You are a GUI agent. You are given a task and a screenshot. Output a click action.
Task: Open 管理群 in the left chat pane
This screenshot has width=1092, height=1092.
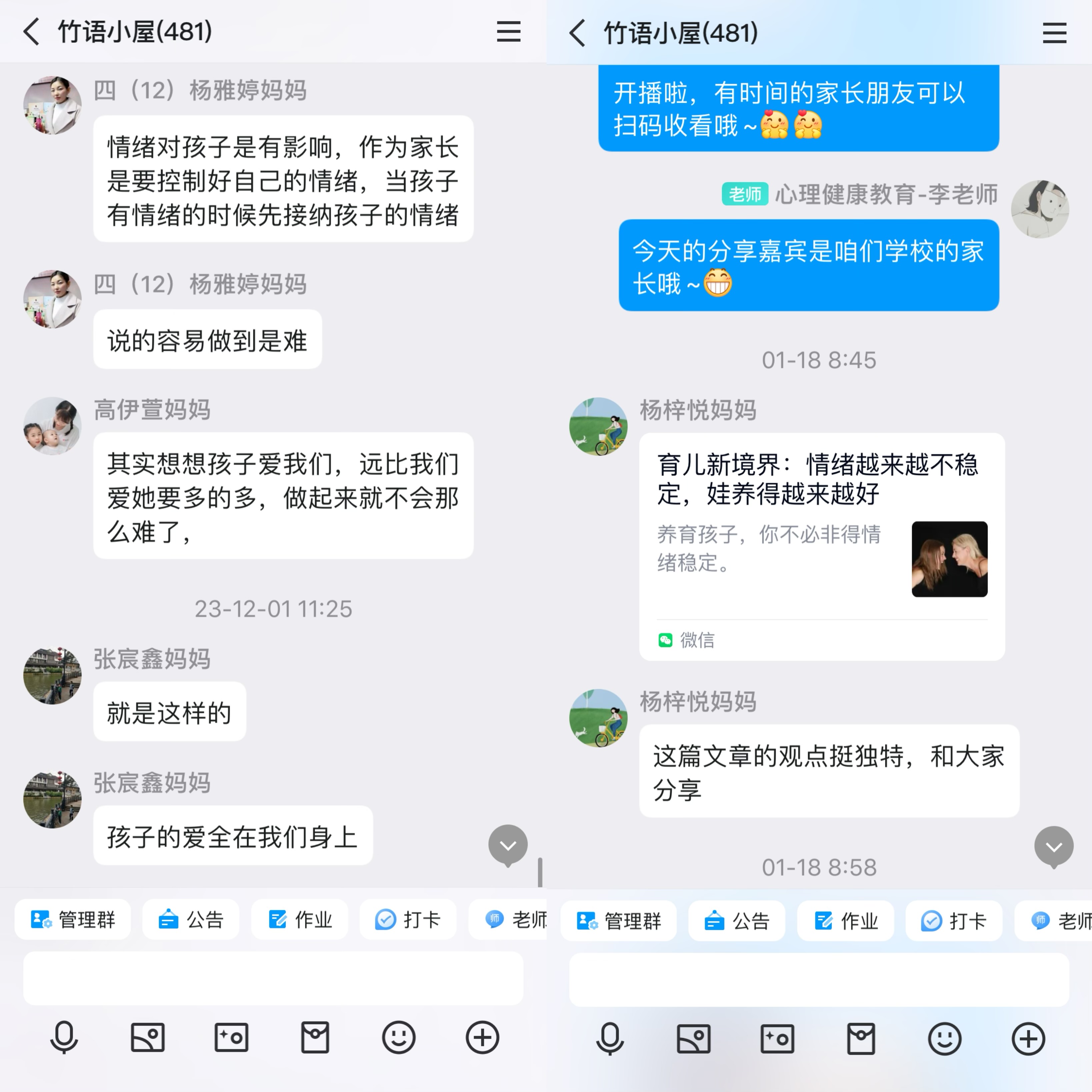(x=73, y=920)
